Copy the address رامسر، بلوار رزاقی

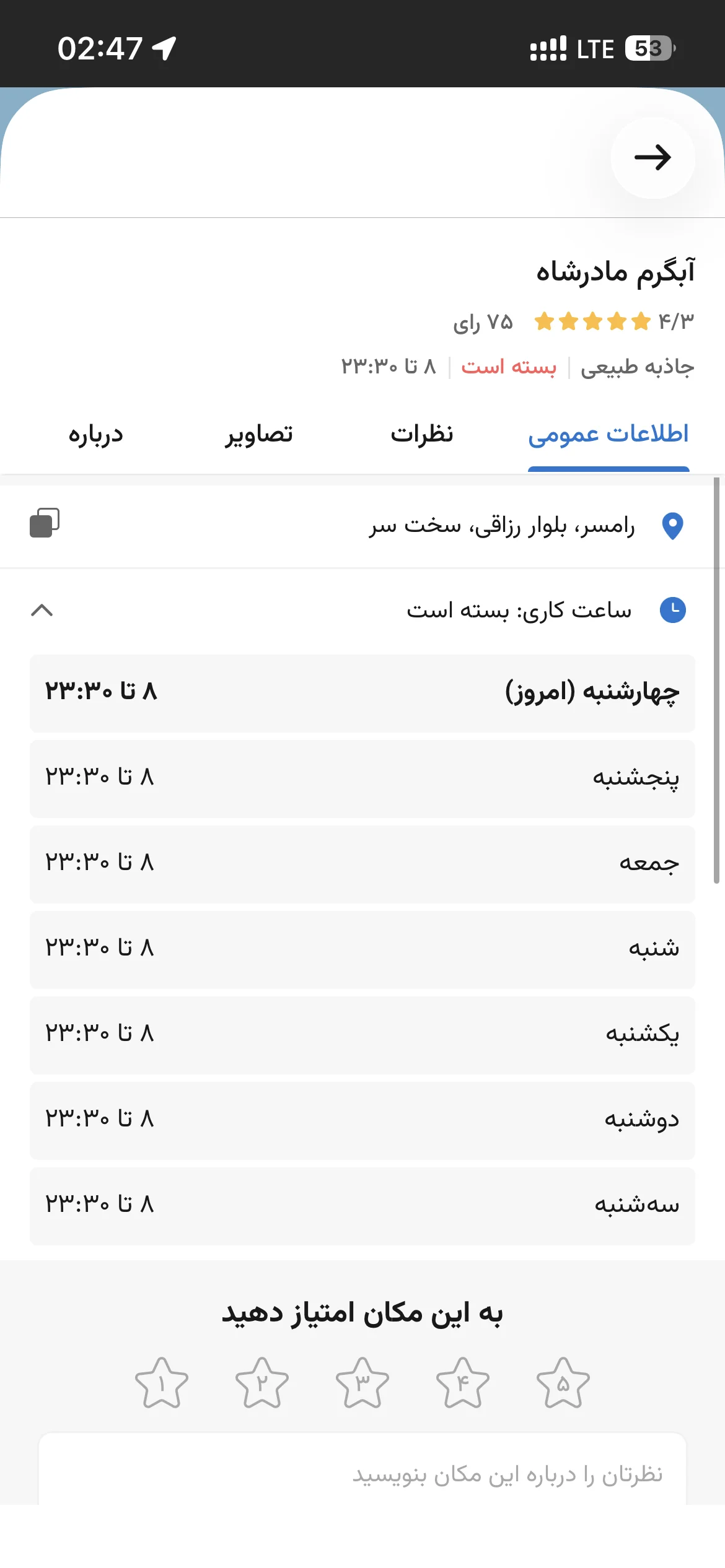[x=45, y=523]
